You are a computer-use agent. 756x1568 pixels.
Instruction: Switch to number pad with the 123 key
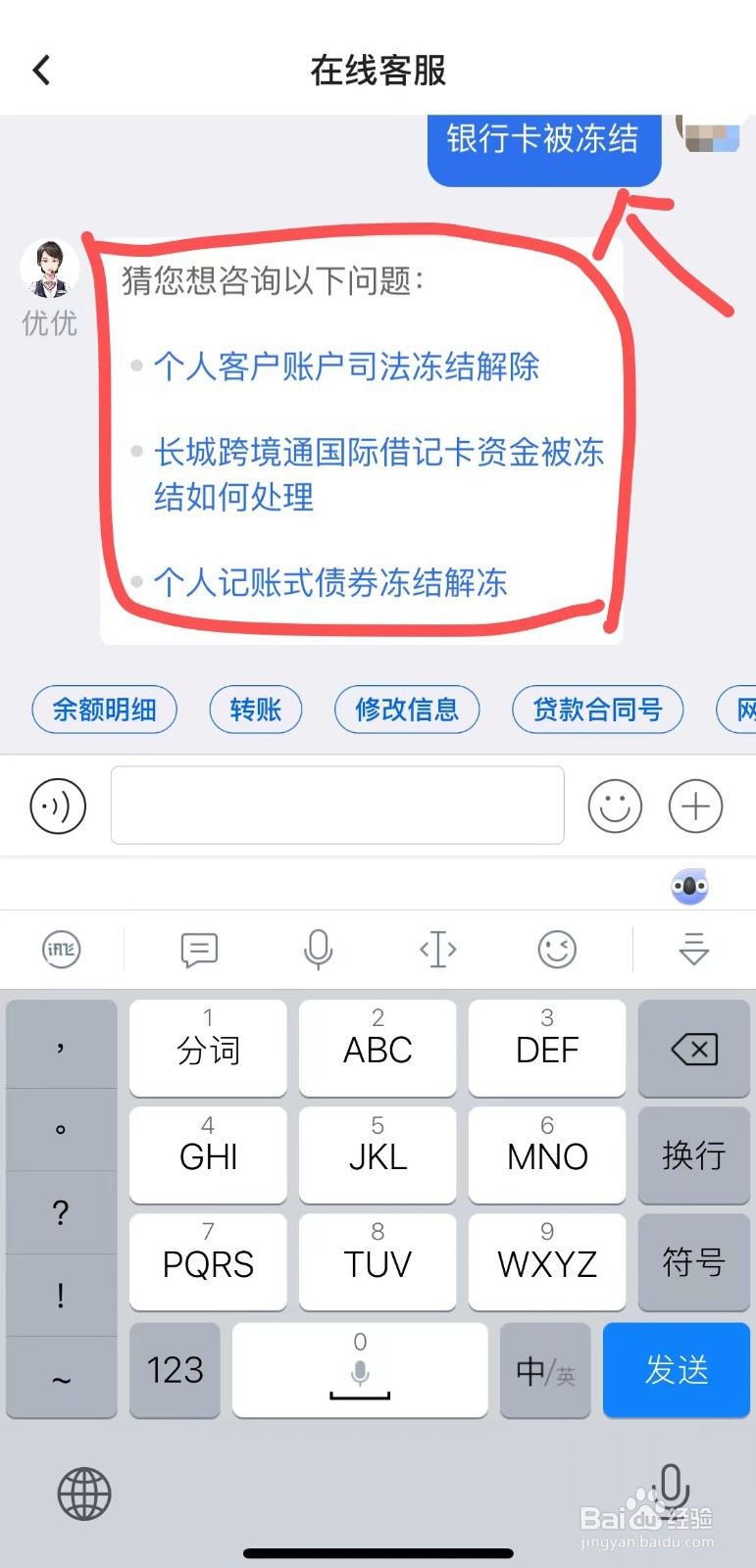[174, 1371]
